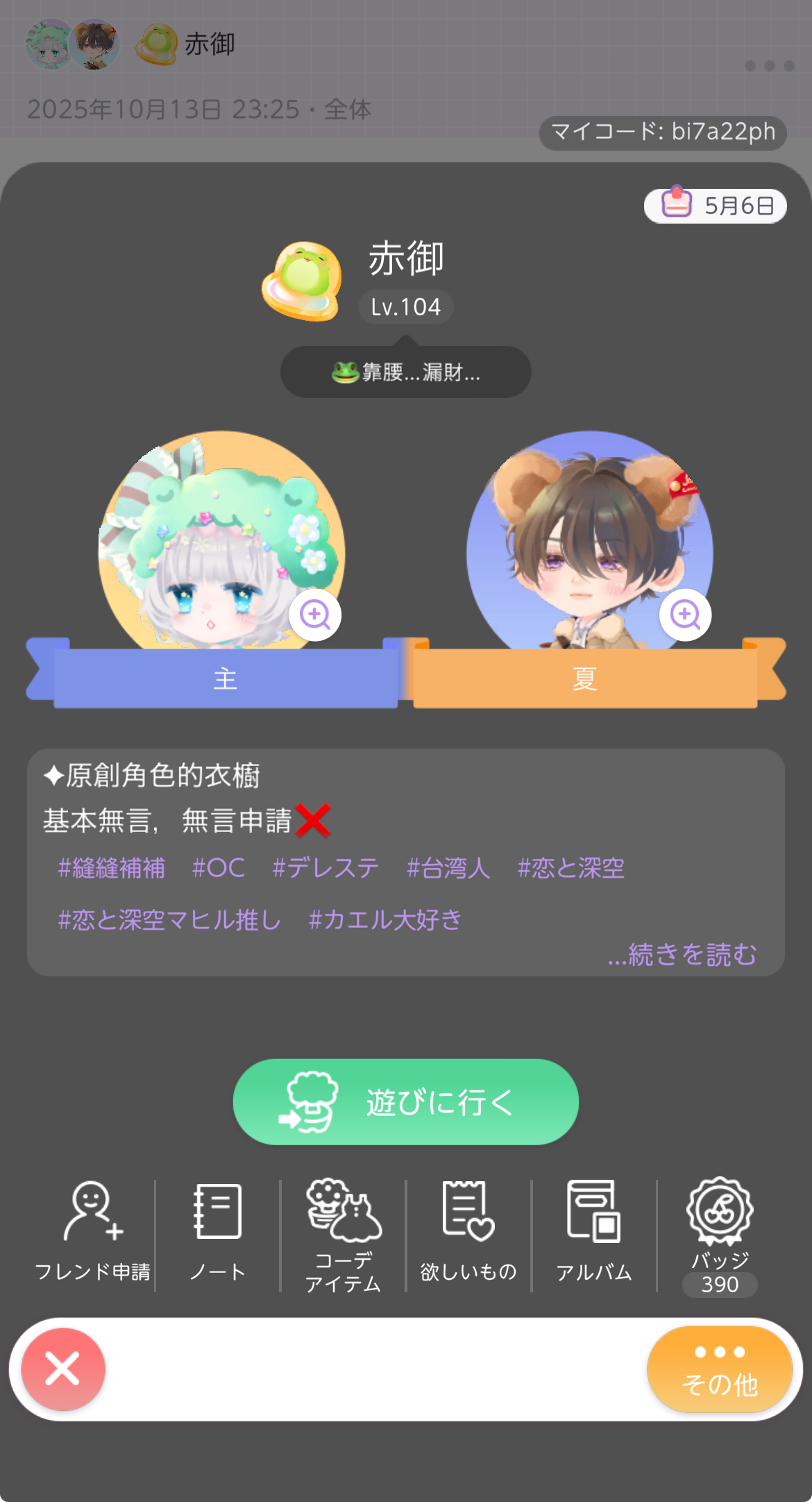The image size is (812, 1502).
Task: Select the #恋と深空 hashtag
Action: (x=570, y=868)
